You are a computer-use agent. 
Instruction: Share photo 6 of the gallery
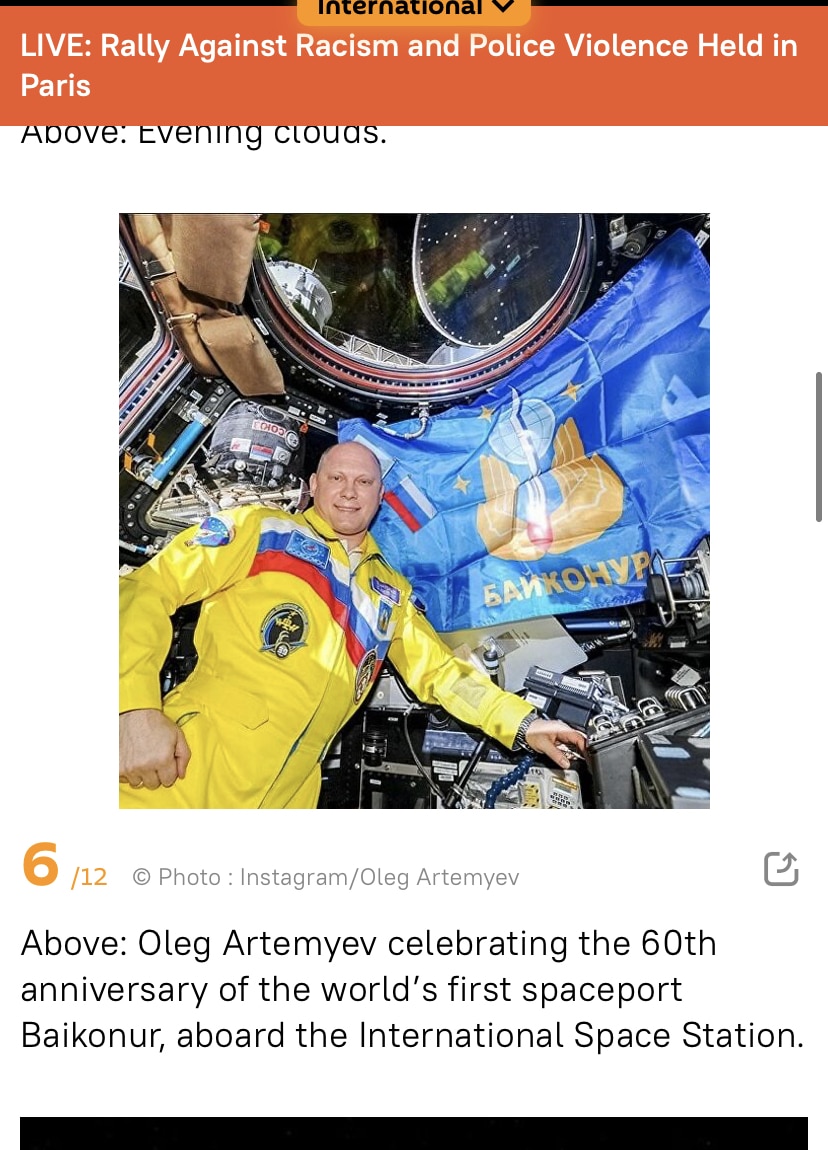781,868
